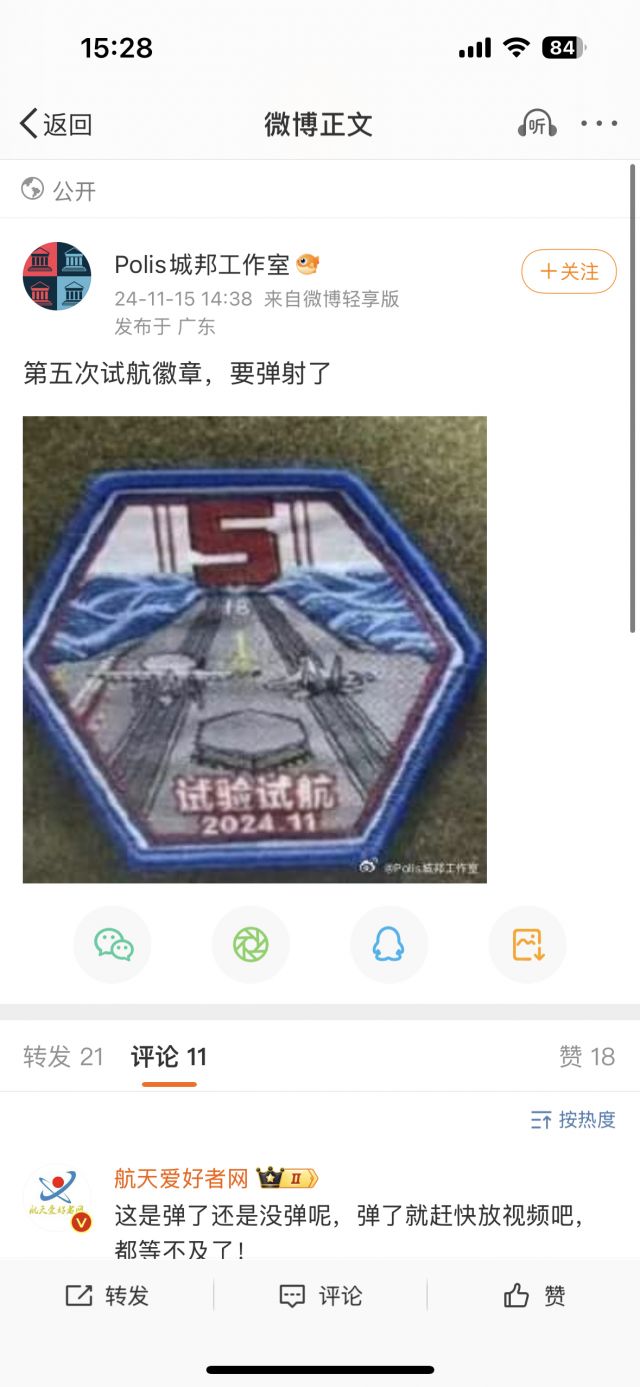
Task: View the trial voyage patch image
Action: 255,649
